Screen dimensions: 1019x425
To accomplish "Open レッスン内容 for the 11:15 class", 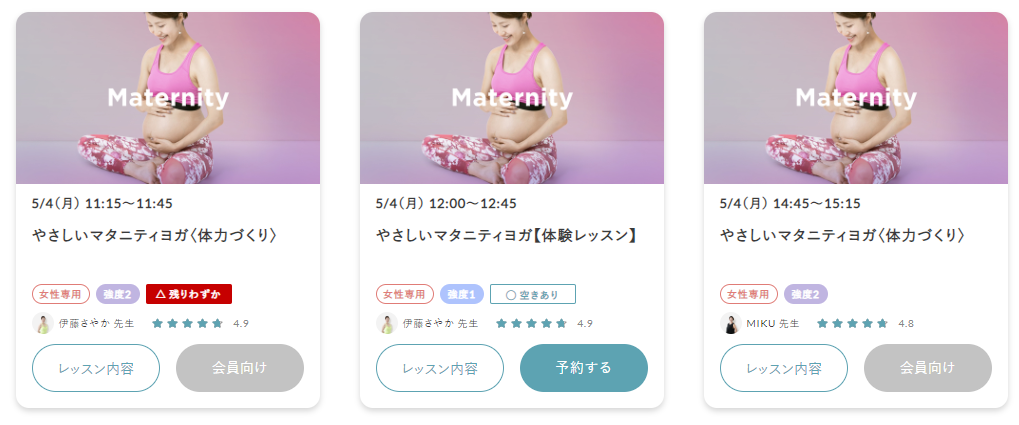I will coord(96,368).
